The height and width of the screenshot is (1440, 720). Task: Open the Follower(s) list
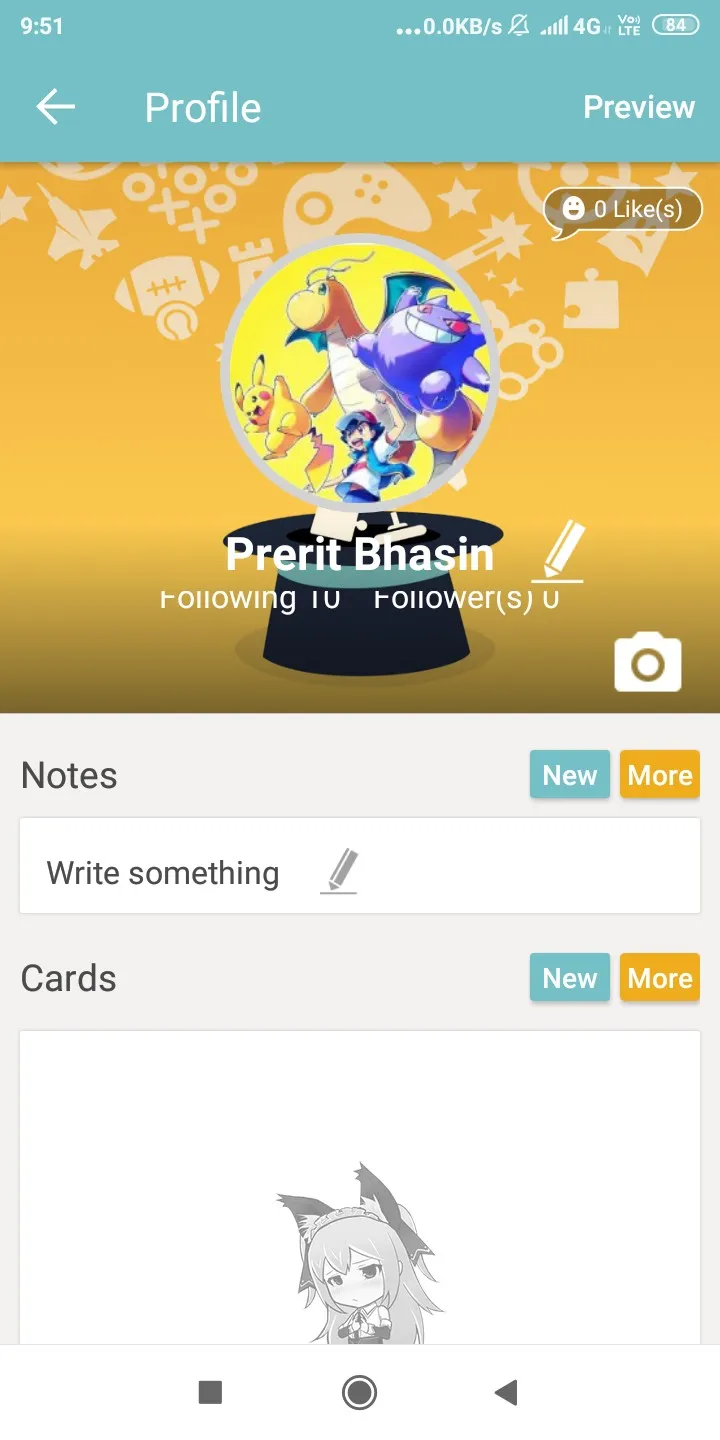click(466, 600)
